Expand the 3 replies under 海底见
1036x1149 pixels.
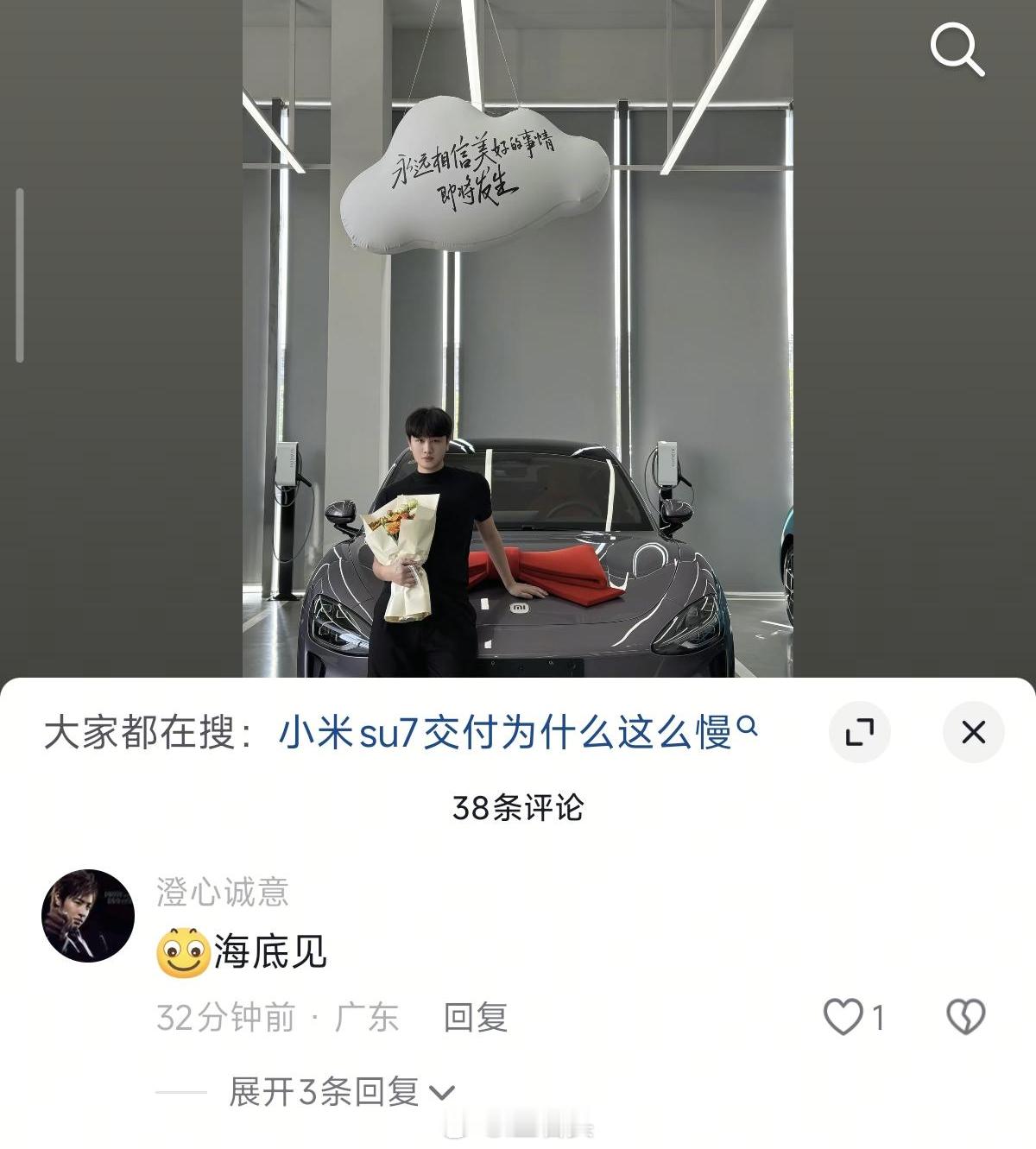(341, 1092)
